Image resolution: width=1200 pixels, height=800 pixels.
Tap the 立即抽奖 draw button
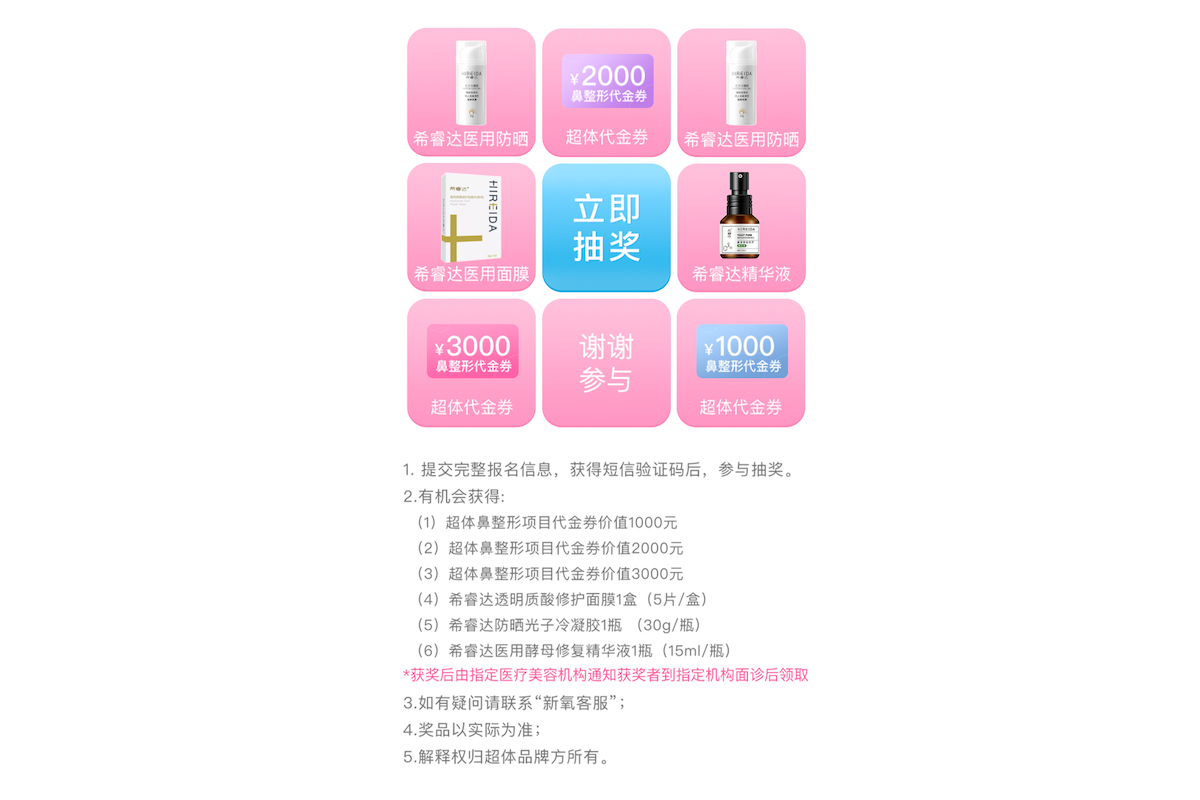coord(606,228)
